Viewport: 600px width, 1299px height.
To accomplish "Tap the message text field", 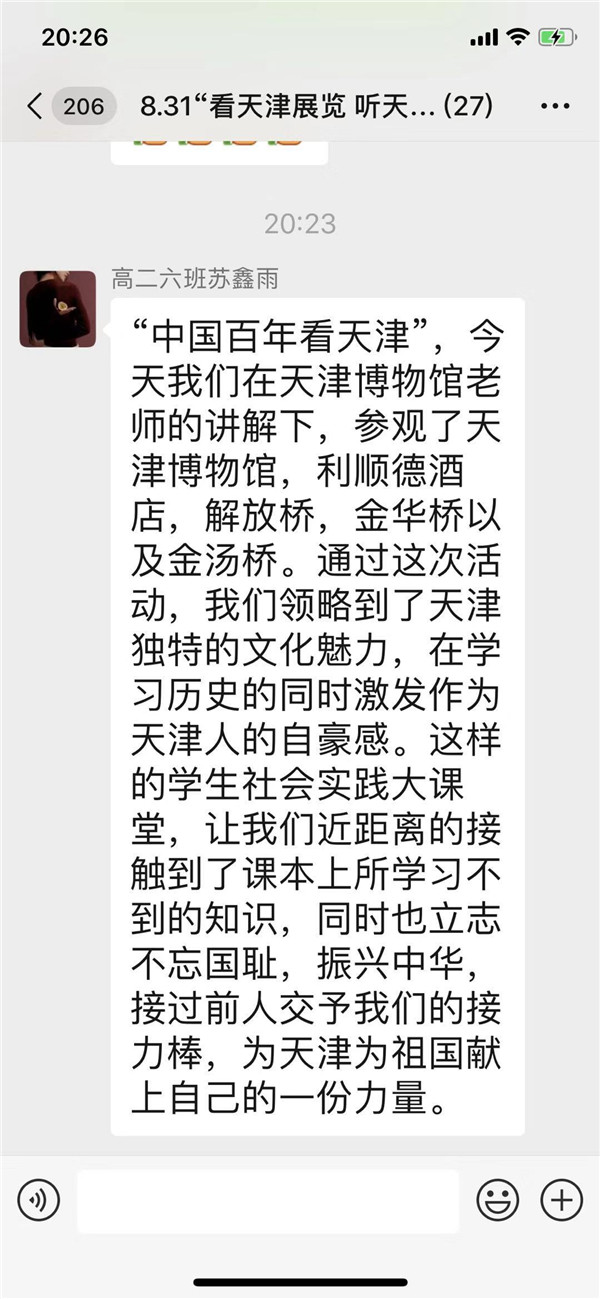I will pos(267,1200).
